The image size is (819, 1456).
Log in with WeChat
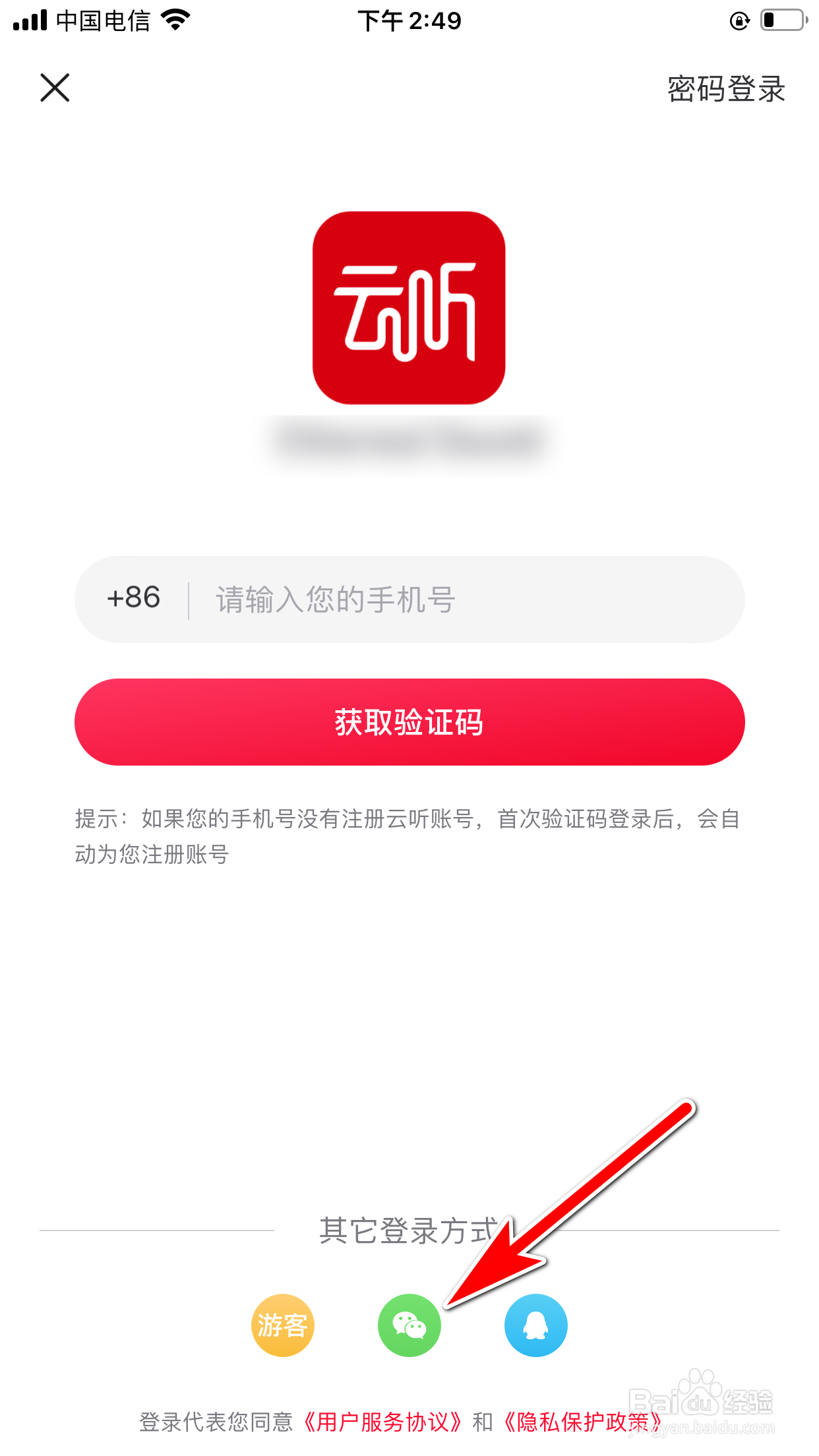[409, 1325]
